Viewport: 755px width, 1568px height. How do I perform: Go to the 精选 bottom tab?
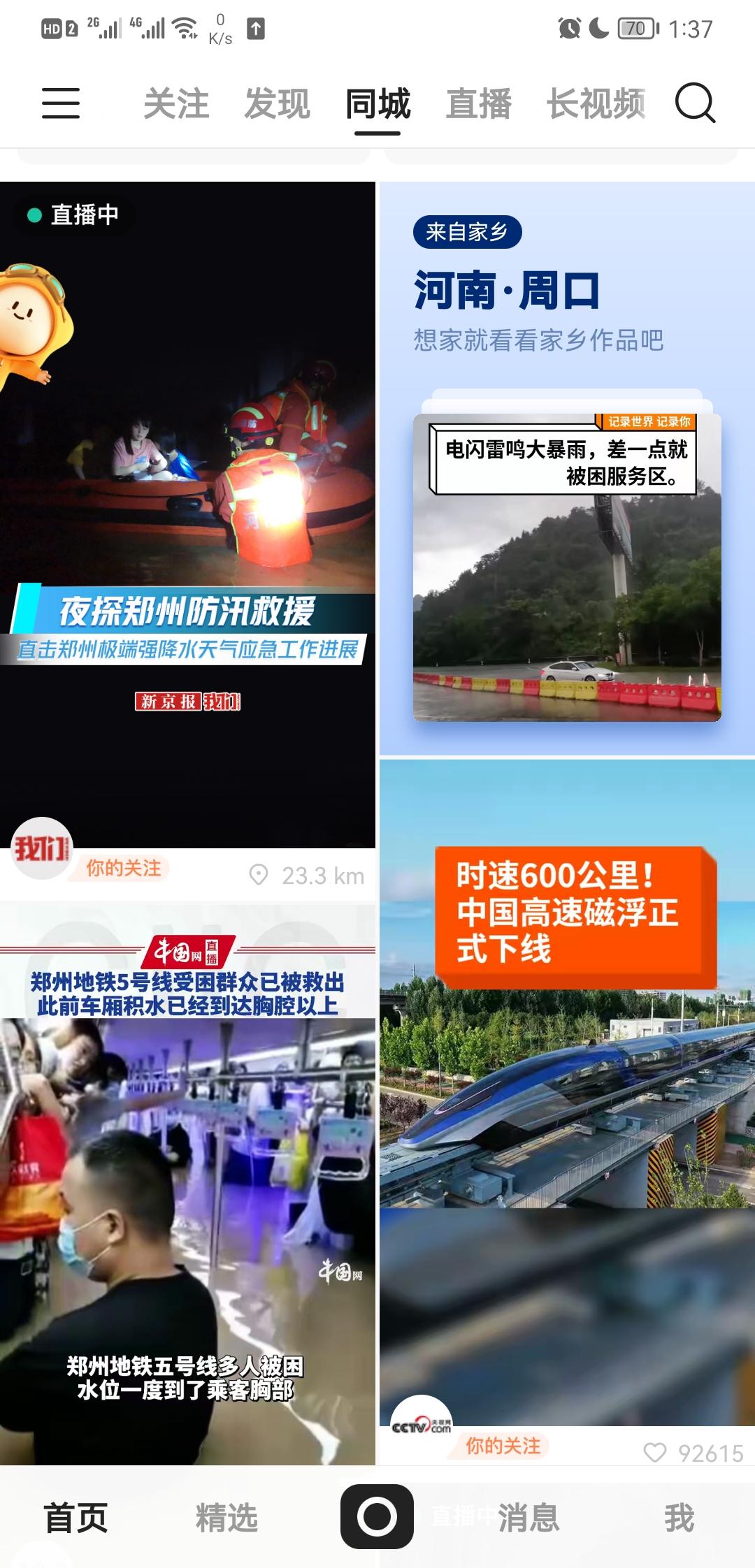point(226,1518)
